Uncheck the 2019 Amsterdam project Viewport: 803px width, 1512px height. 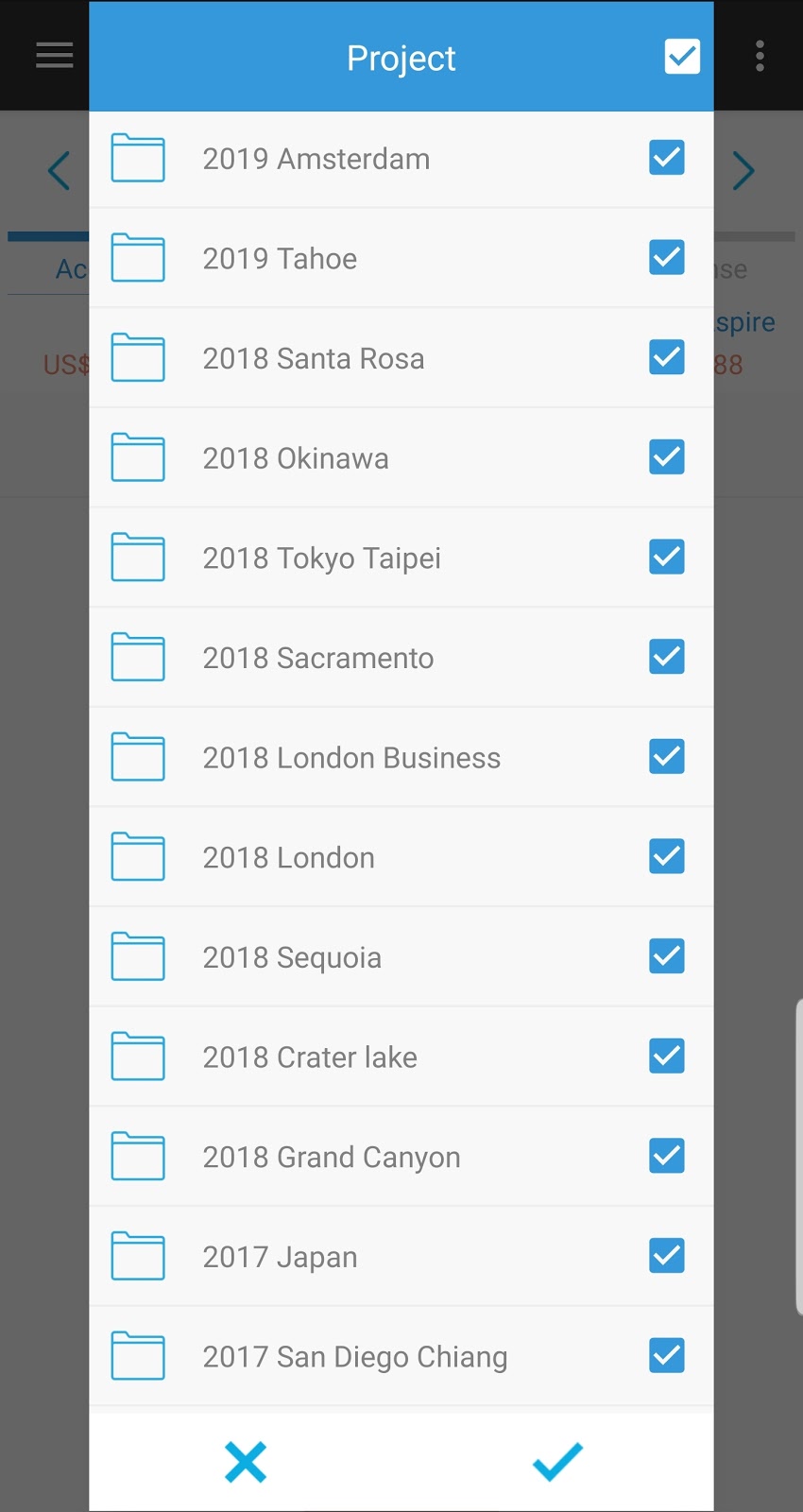click(x=667, y=158)
